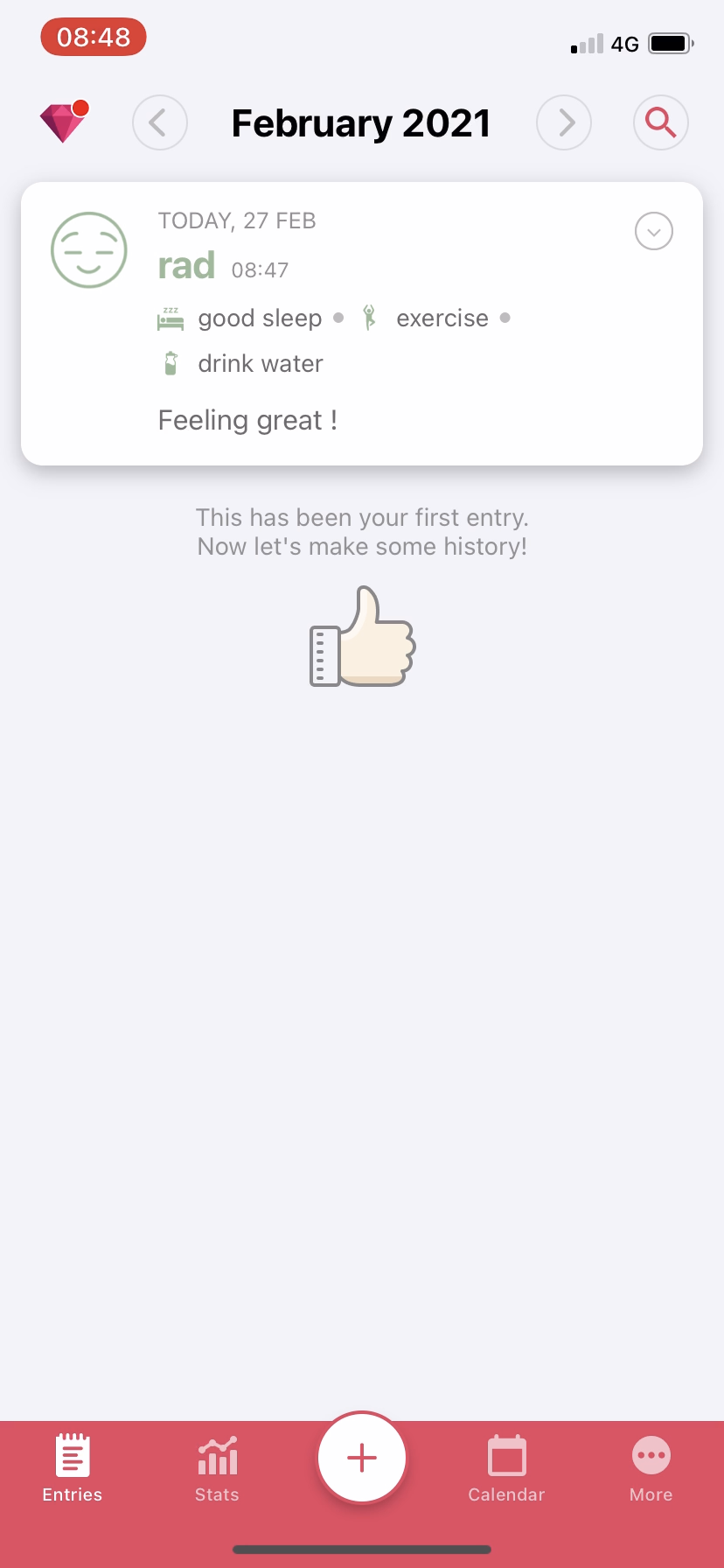Screen dimensions: 724x1568
Task: Open search for entries
Action: click(660, 122)
